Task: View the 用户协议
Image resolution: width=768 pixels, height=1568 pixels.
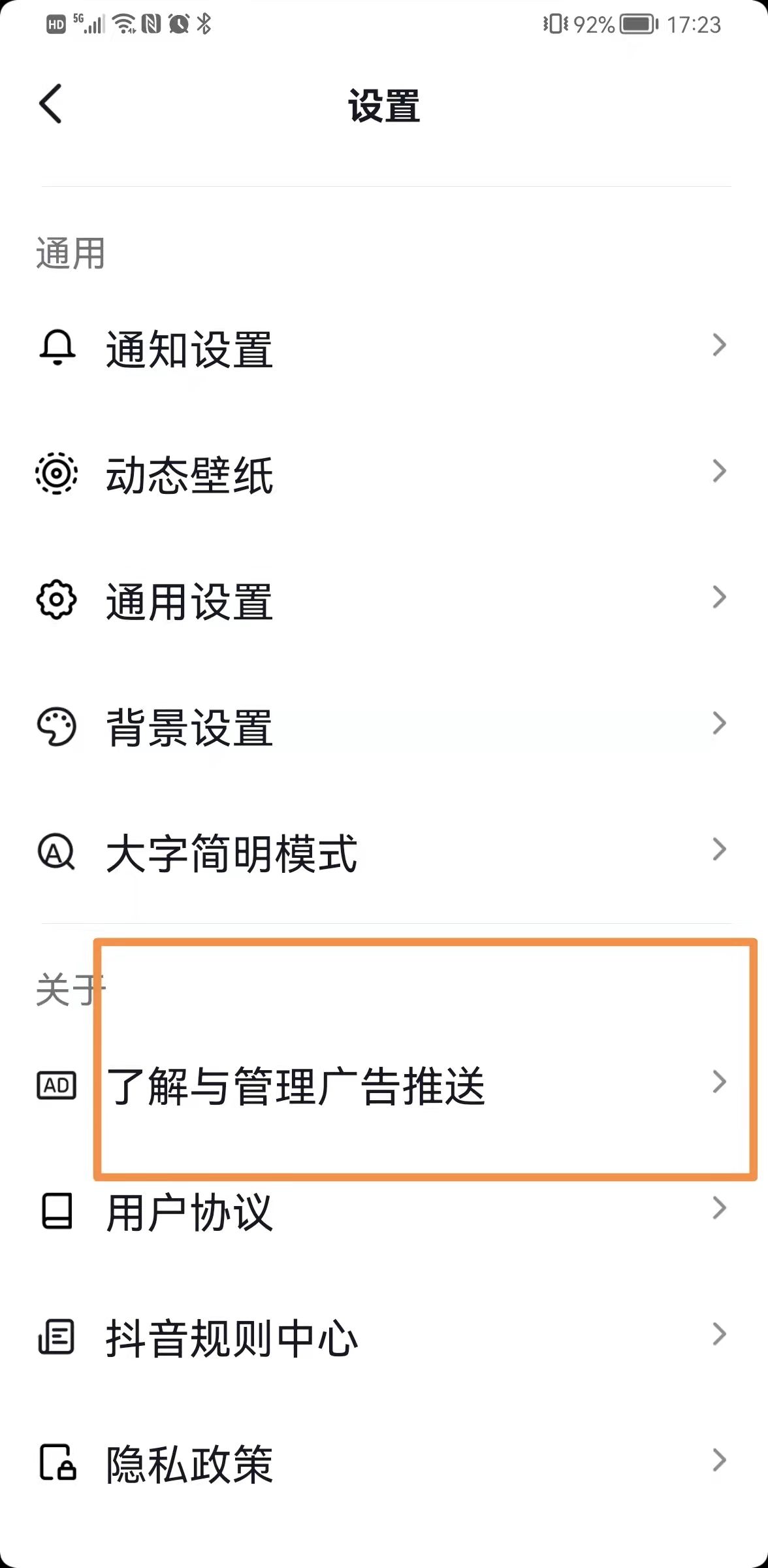Action: pyautogui.click(x=384, y=1211)
